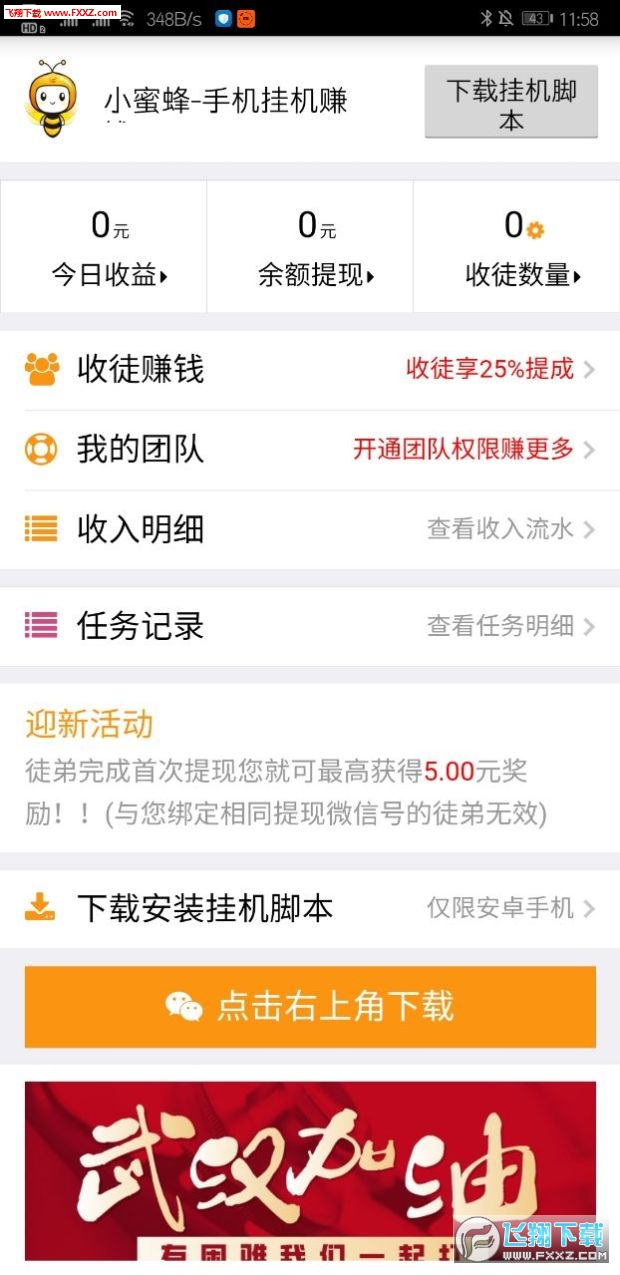620x1275 pixels.
Task: Open 今日收益 earnings details
Action: [x=104, y=247]
